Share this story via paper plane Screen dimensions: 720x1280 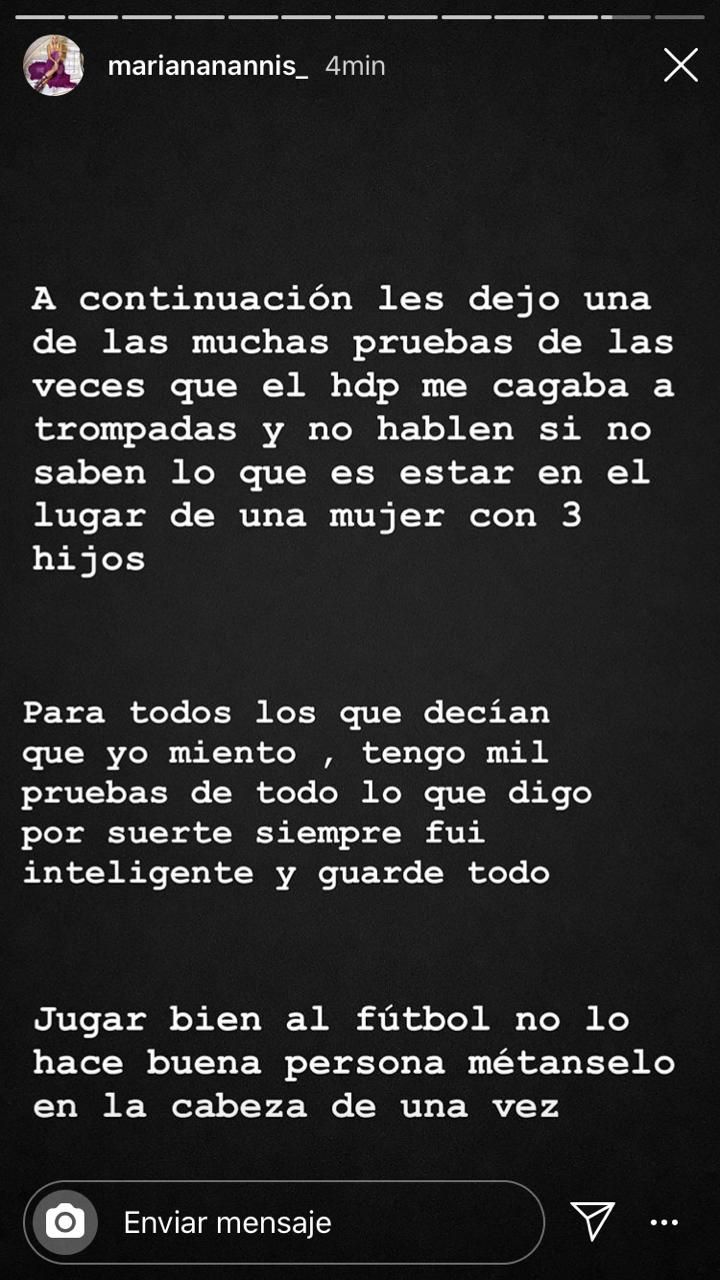point(592,1221)
